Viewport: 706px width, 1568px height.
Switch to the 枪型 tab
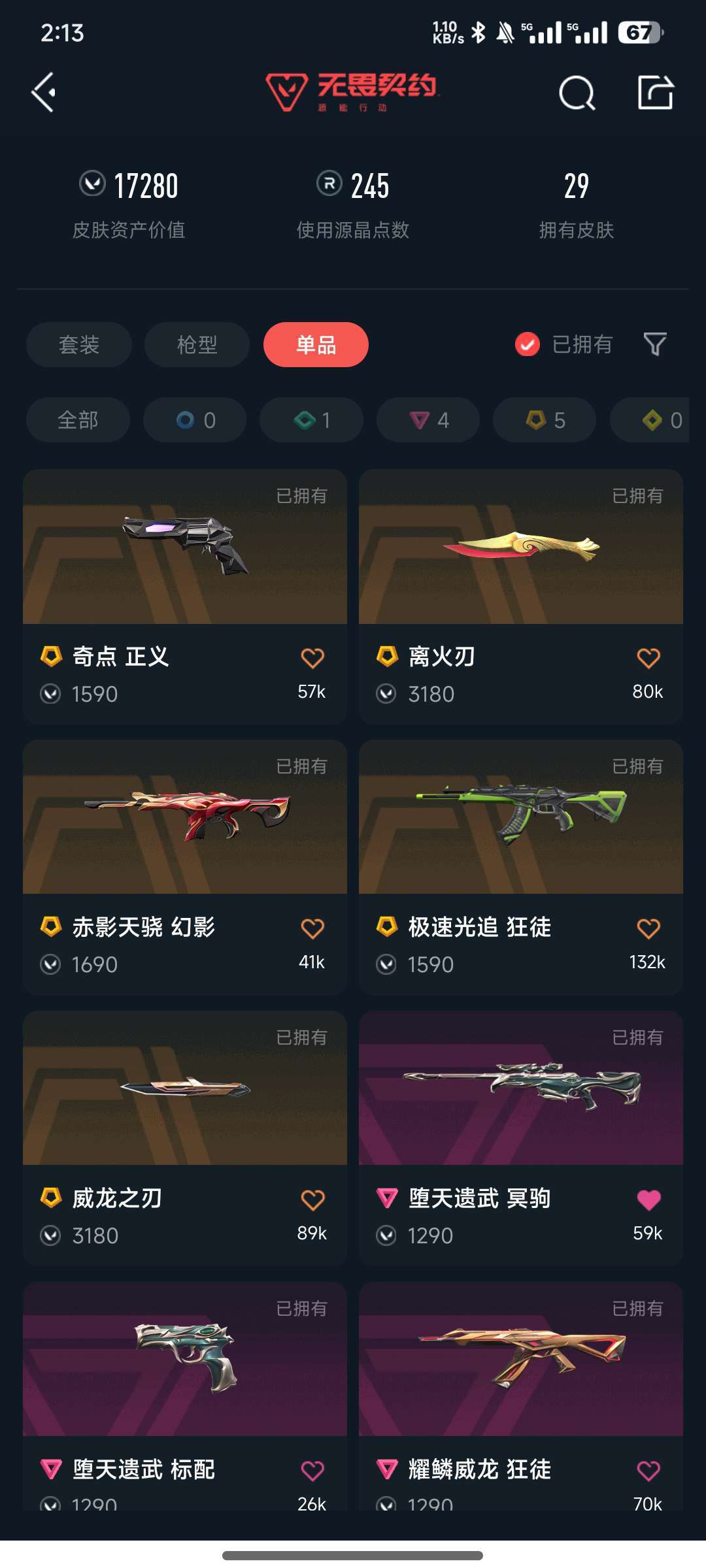pyautogui.click(x=197, y=344)
